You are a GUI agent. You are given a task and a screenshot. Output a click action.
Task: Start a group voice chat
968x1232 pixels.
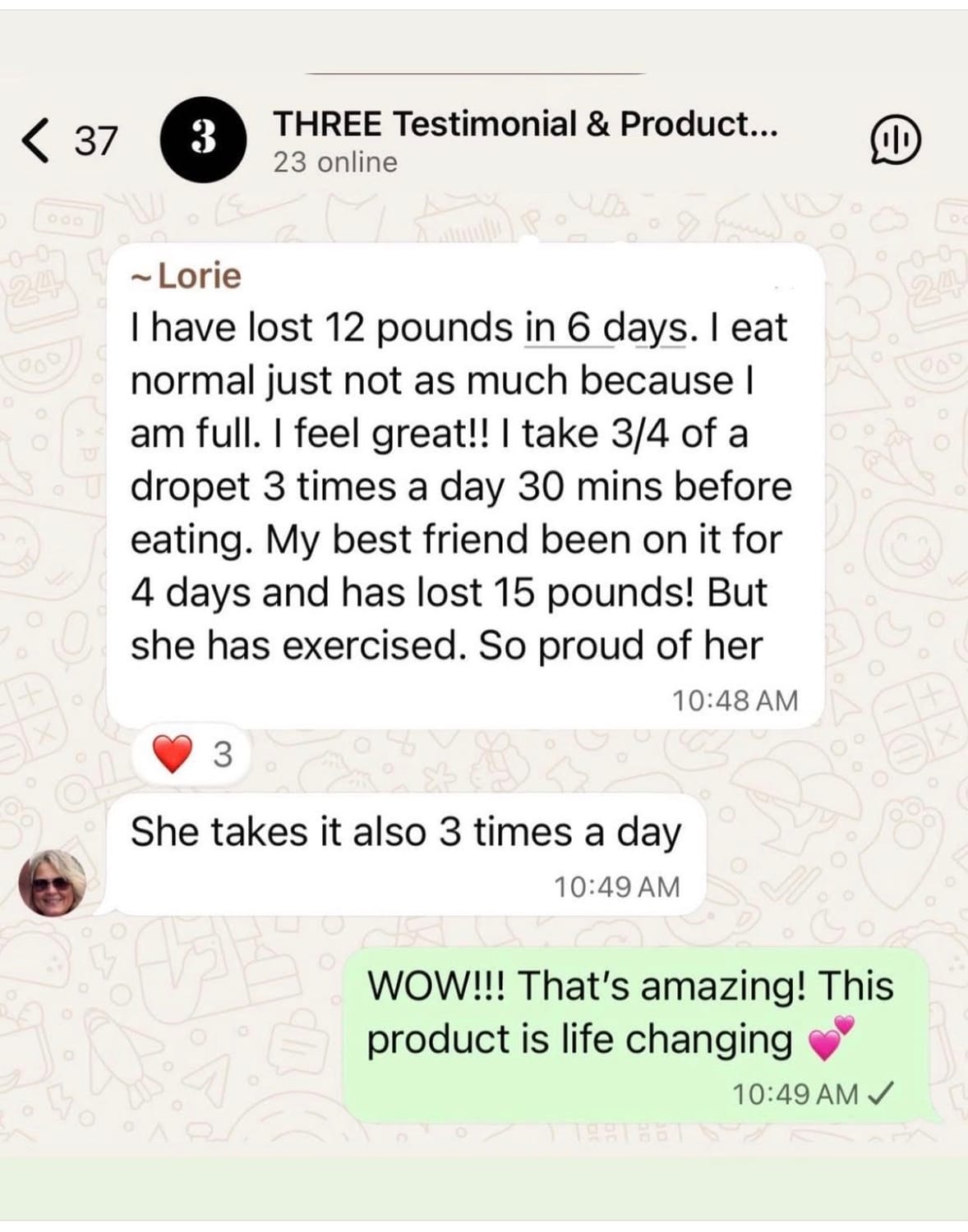895,141
